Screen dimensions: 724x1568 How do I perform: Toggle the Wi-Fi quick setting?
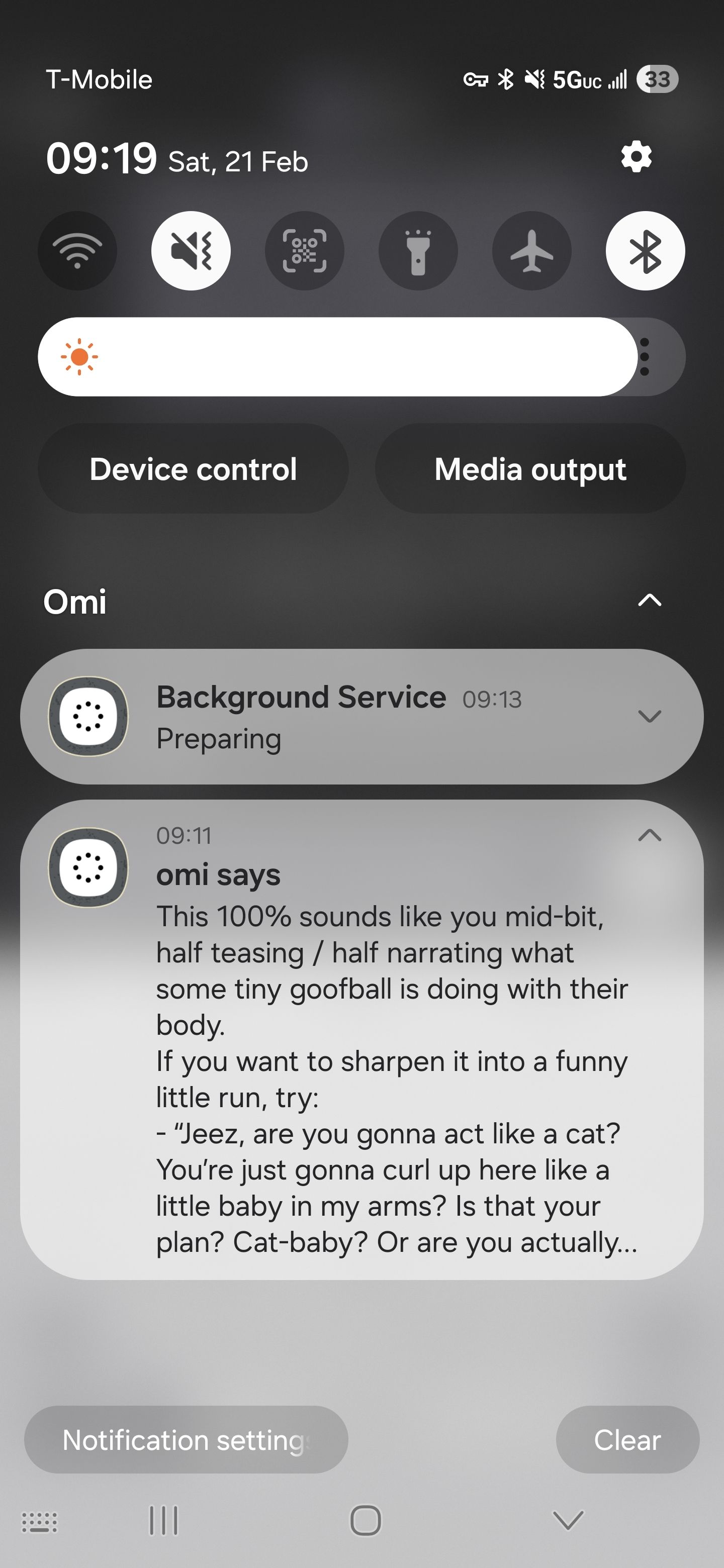(77, 251)
